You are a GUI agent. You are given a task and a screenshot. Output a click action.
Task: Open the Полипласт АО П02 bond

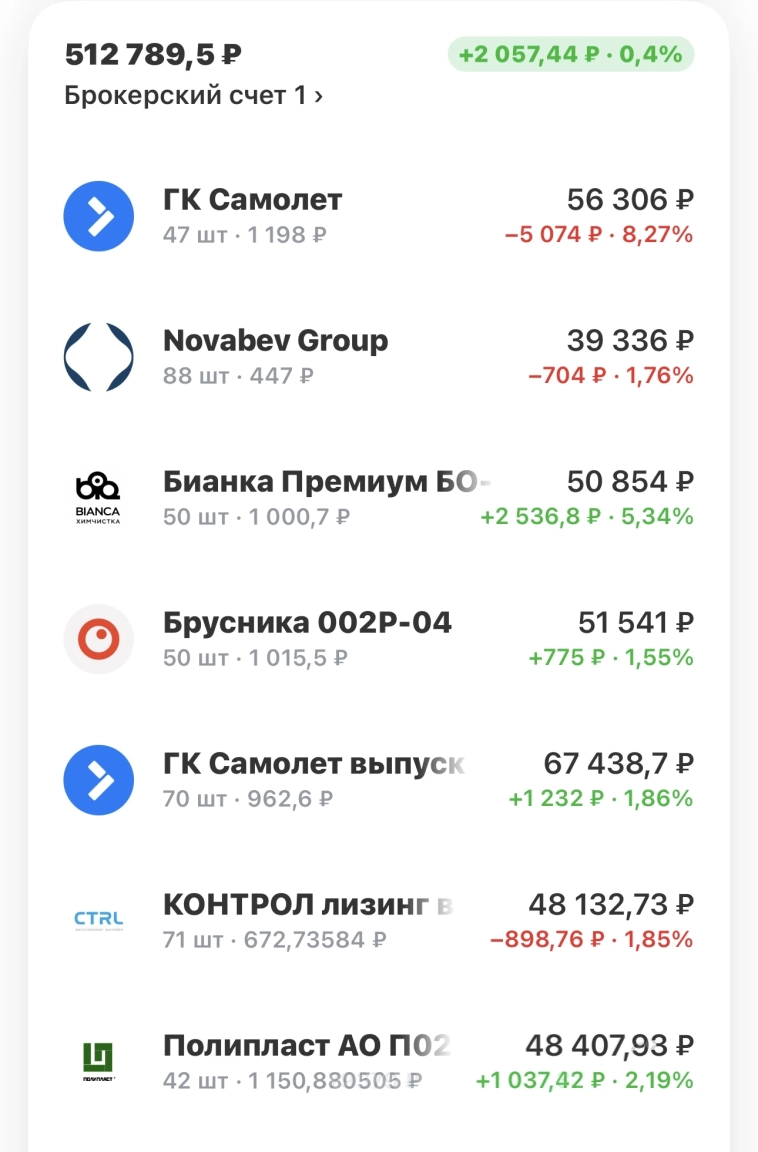tap(378, 1062)
